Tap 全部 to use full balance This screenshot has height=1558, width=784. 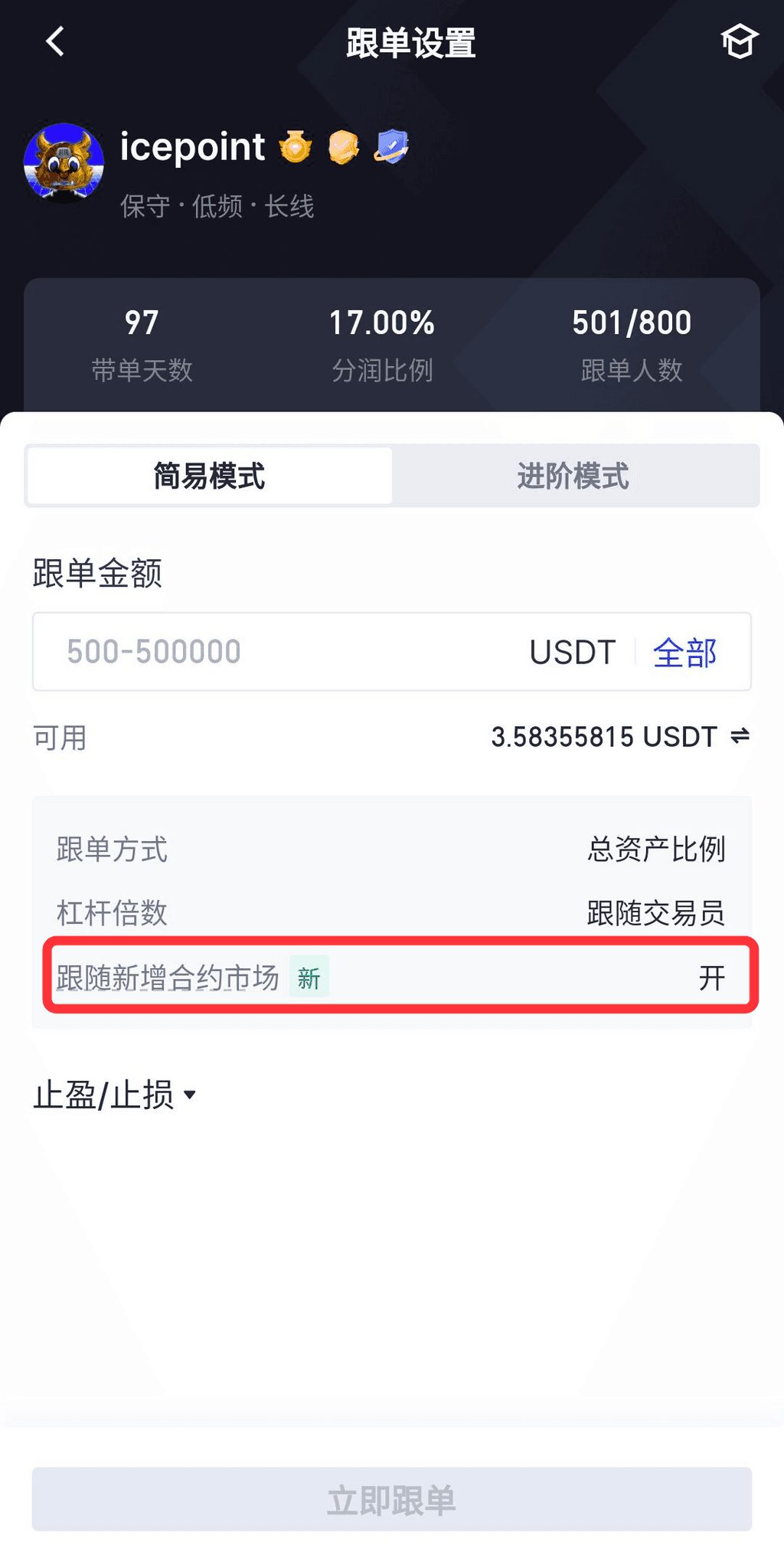684,653
